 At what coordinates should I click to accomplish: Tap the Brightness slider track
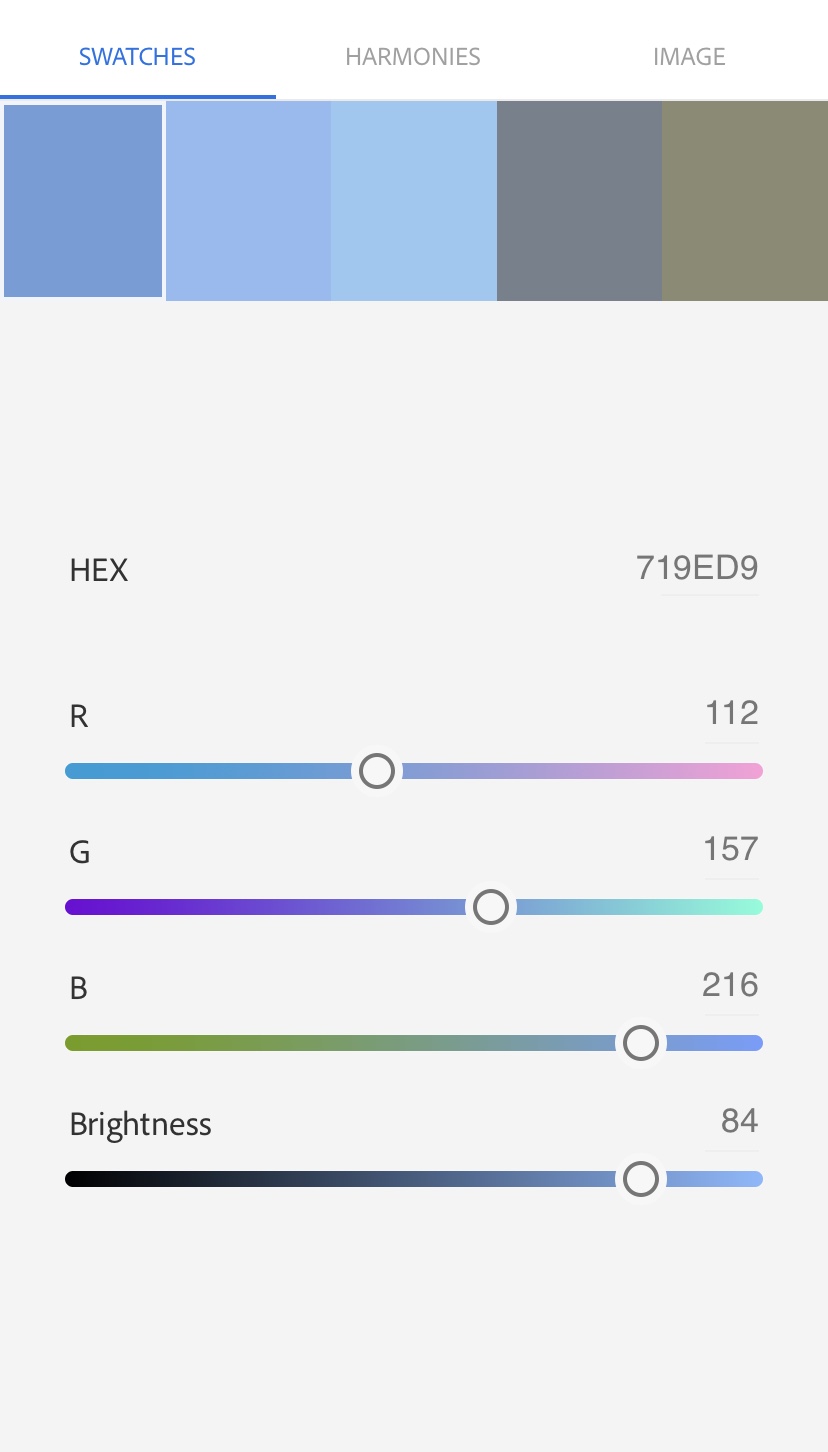(414, 1179)
